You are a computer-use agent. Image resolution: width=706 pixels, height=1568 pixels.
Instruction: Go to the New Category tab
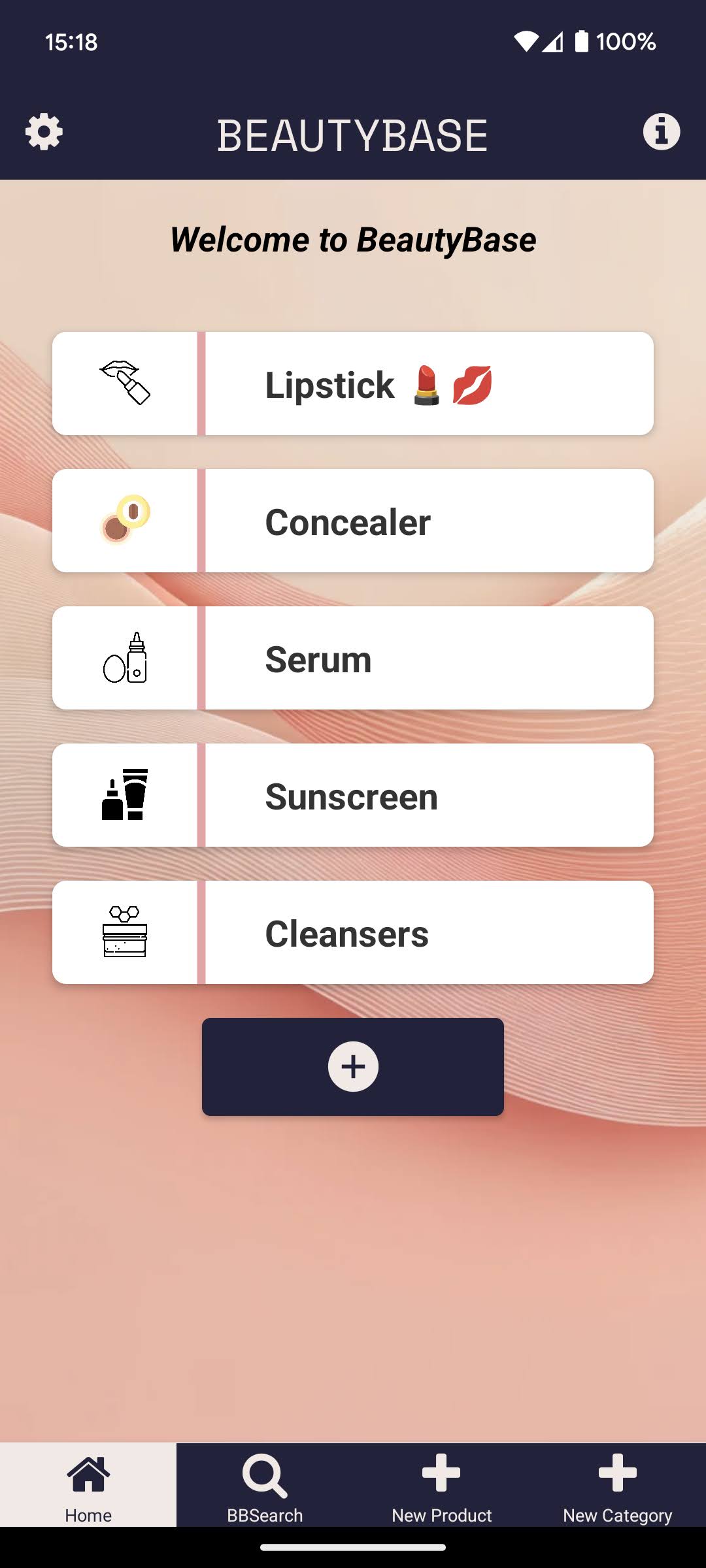coord(618,1486)
